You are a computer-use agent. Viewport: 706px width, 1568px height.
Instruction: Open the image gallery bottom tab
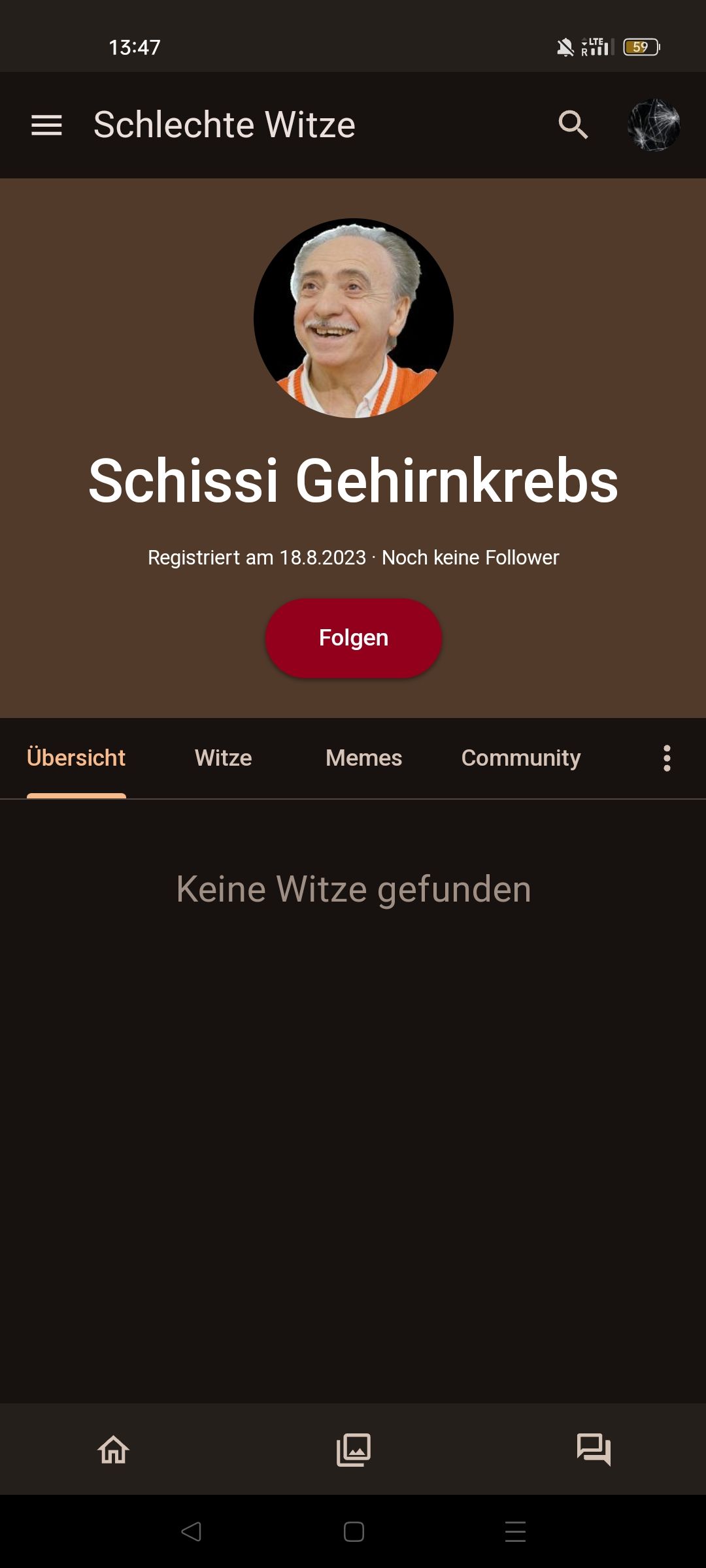(354, 1450)
